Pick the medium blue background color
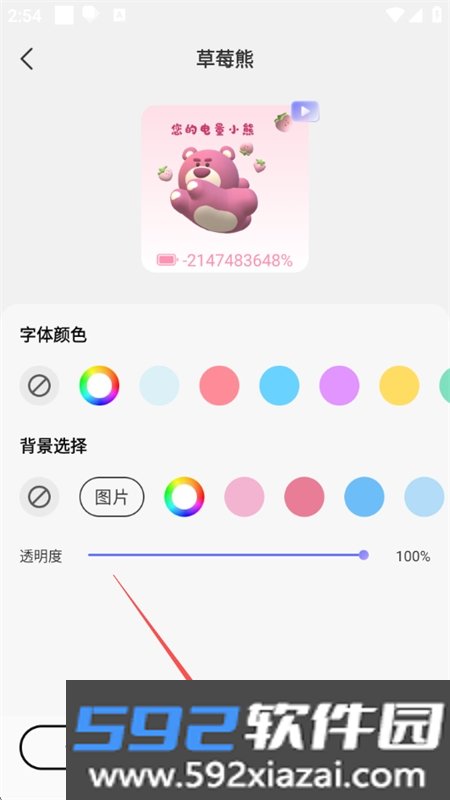450x800 pixels. tap(364, 497)
